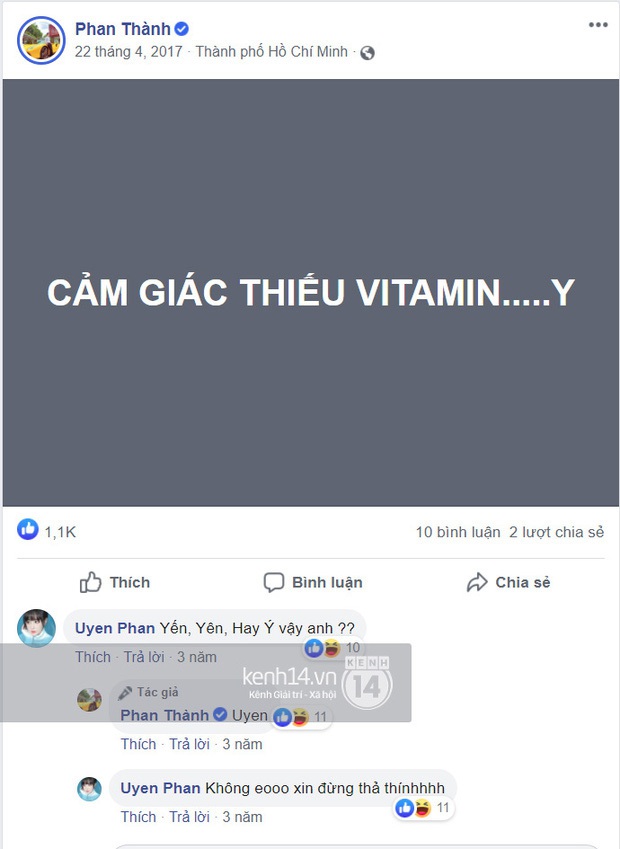Image resolution: width=620 pixels, height=849 pixels.
Task: Tap Bình luận to comment
Action: 313,582
